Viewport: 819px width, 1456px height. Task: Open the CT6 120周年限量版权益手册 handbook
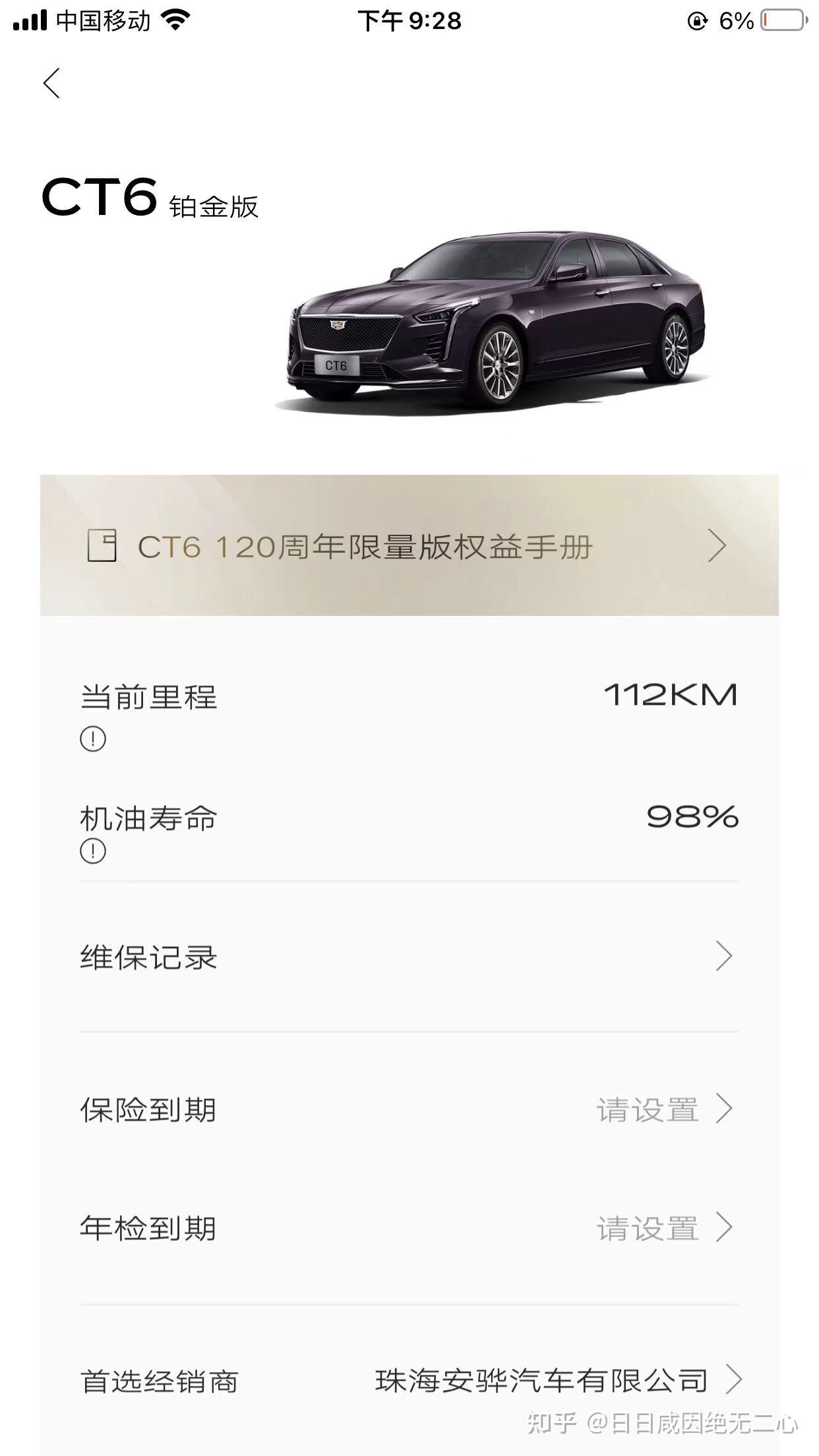(x=366, y=545)
